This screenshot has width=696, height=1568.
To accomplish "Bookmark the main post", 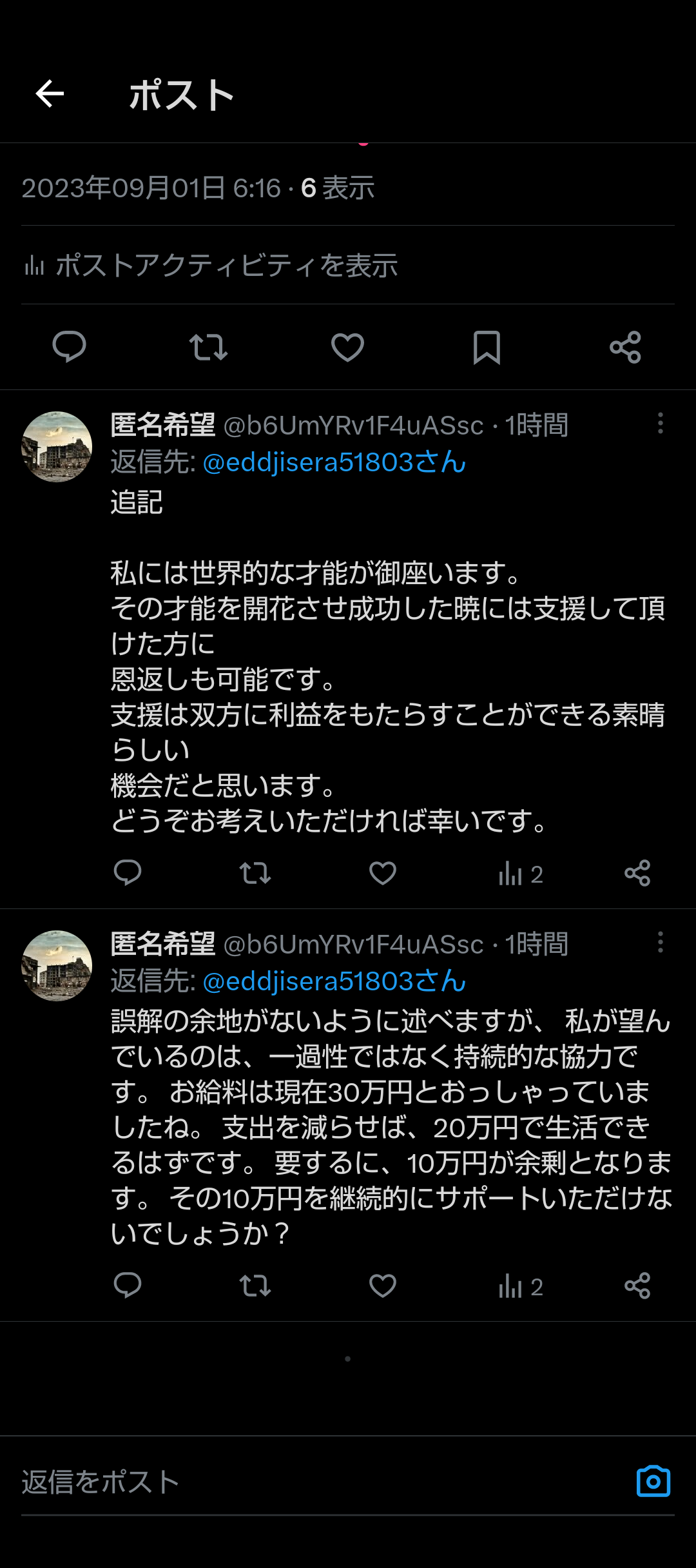I will coord(487,347).
